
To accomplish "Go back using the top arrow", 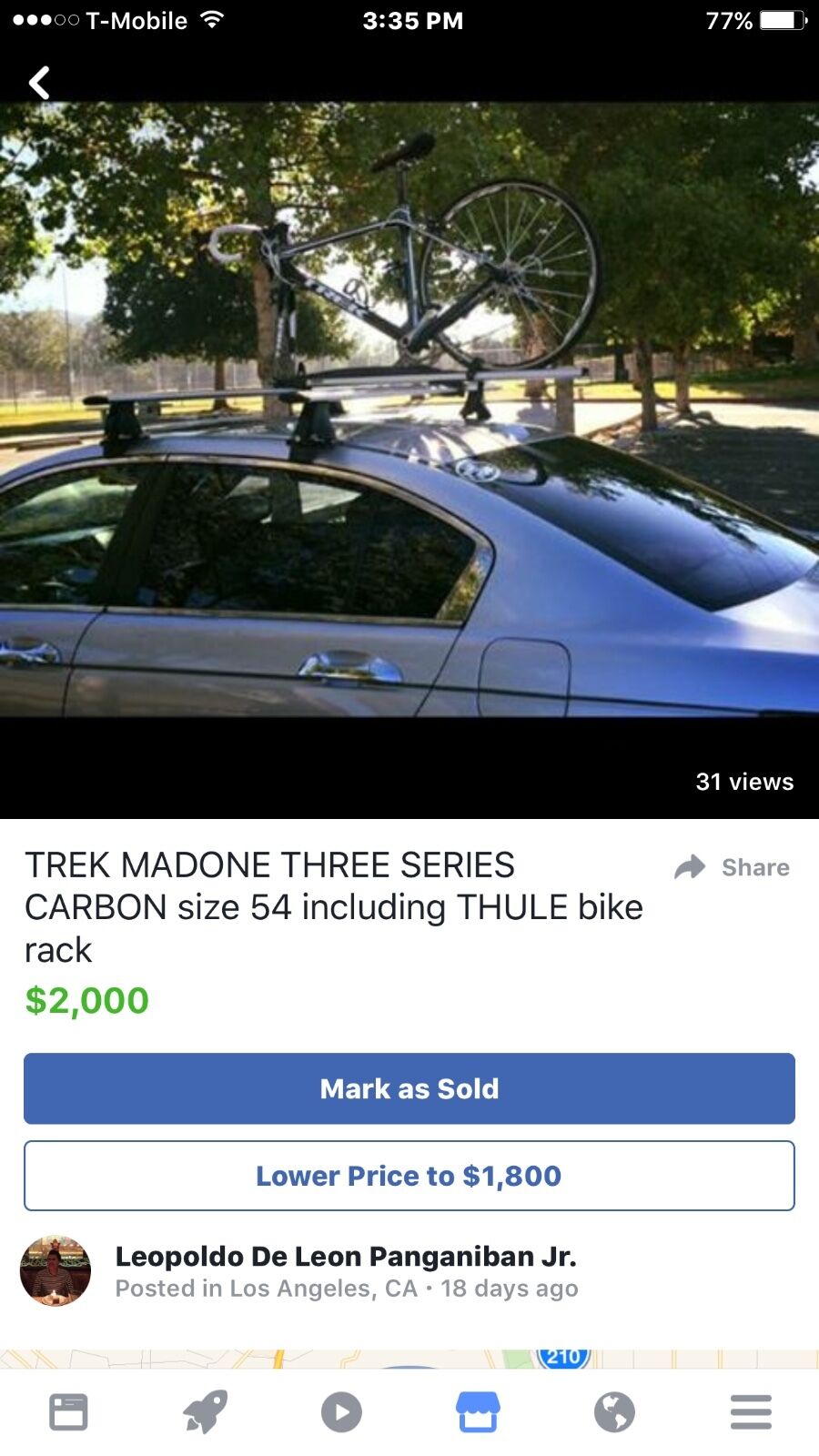I will pos(38,83).
